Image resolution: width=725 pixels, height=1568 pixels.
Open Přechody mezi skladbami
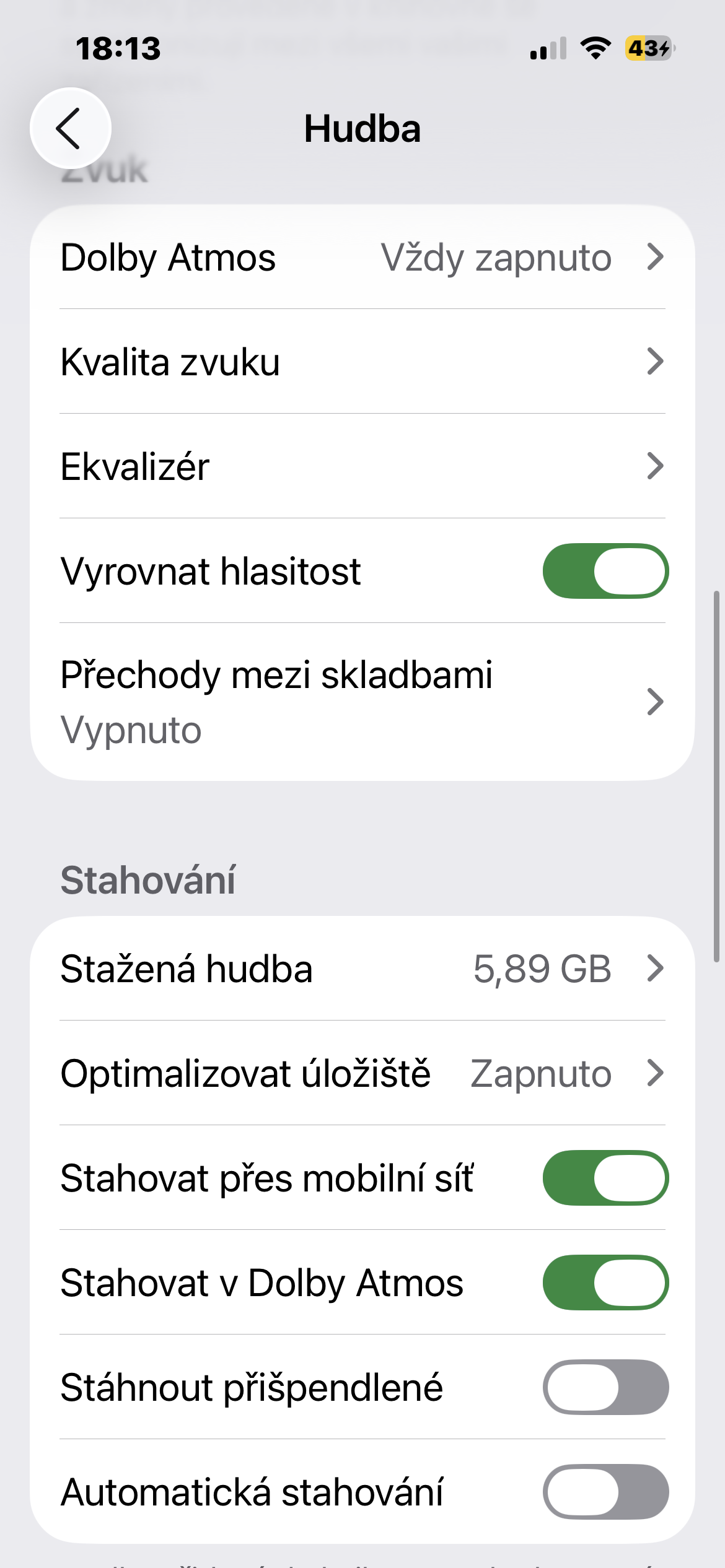tap(362, 702)
